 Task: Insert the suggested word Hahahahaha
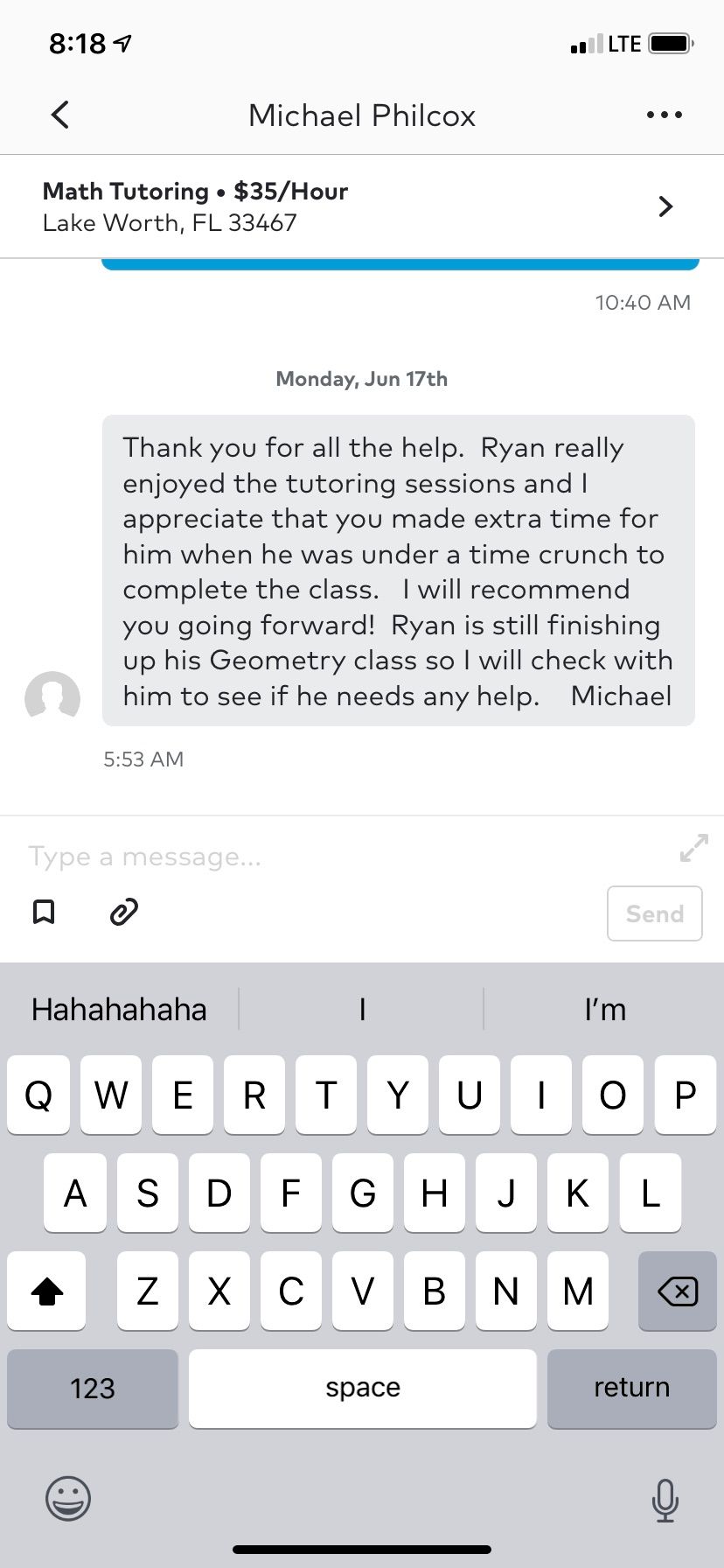[120, 1010]
